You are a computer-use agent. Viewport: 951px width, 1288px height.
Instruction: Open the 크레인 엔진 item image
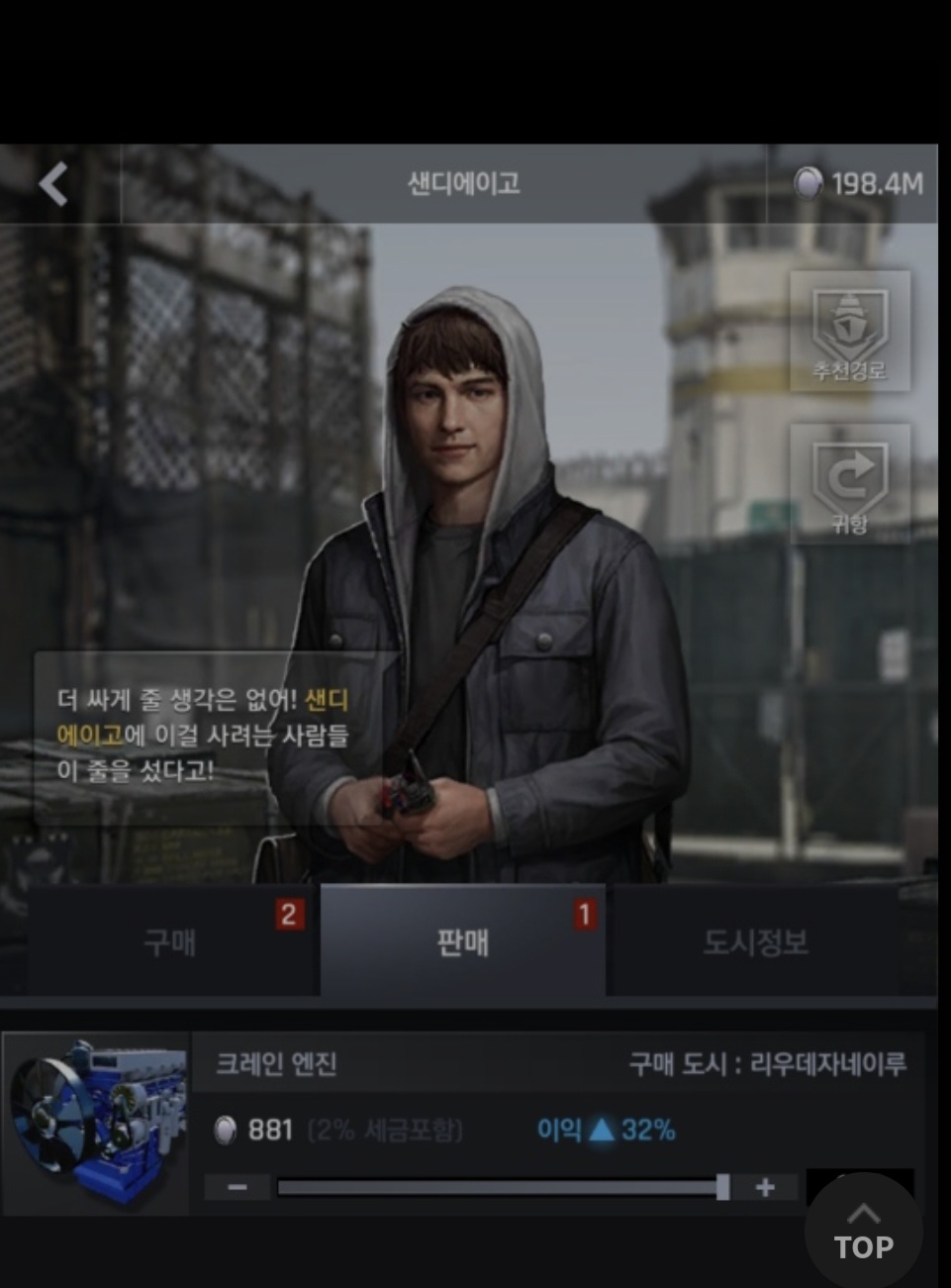click(96, 1123)
